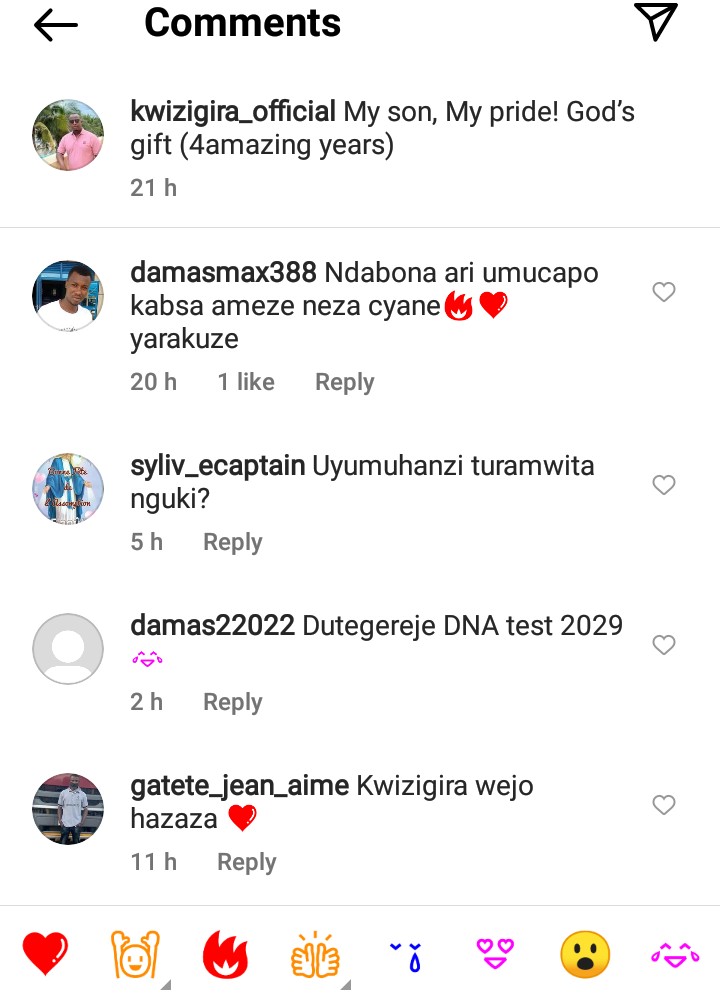Viewport: 720px width, 1001px height.
Task: Open damasmax388's profile avatar
Action: [68, 295]
